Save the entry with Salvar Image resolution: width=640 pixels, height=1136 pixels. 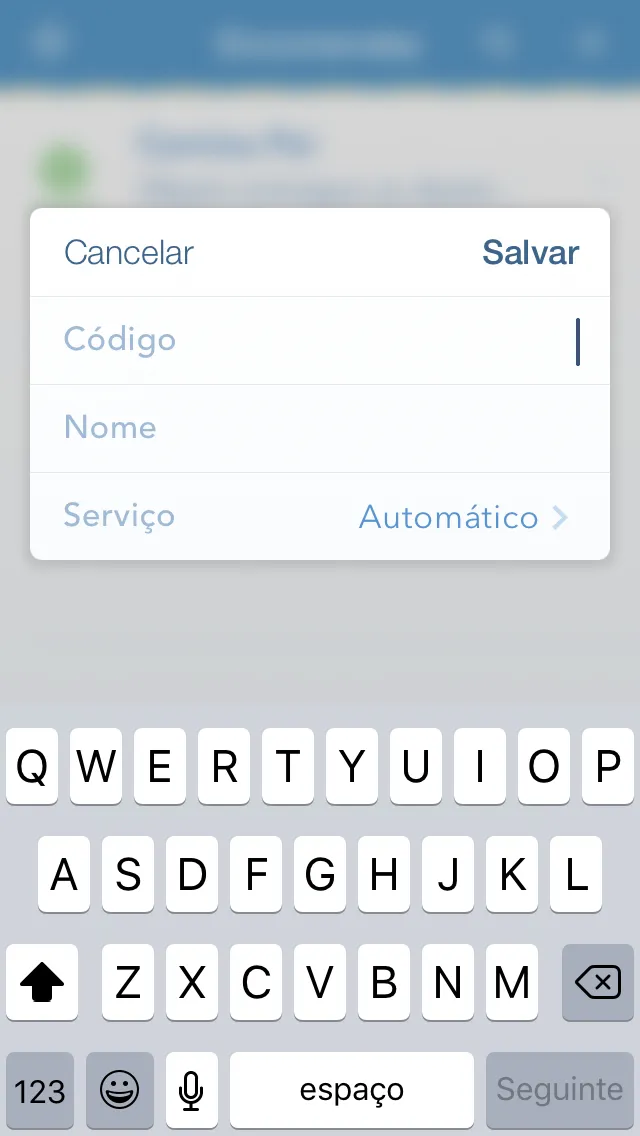pyautogui.click(x=530, y=253)
